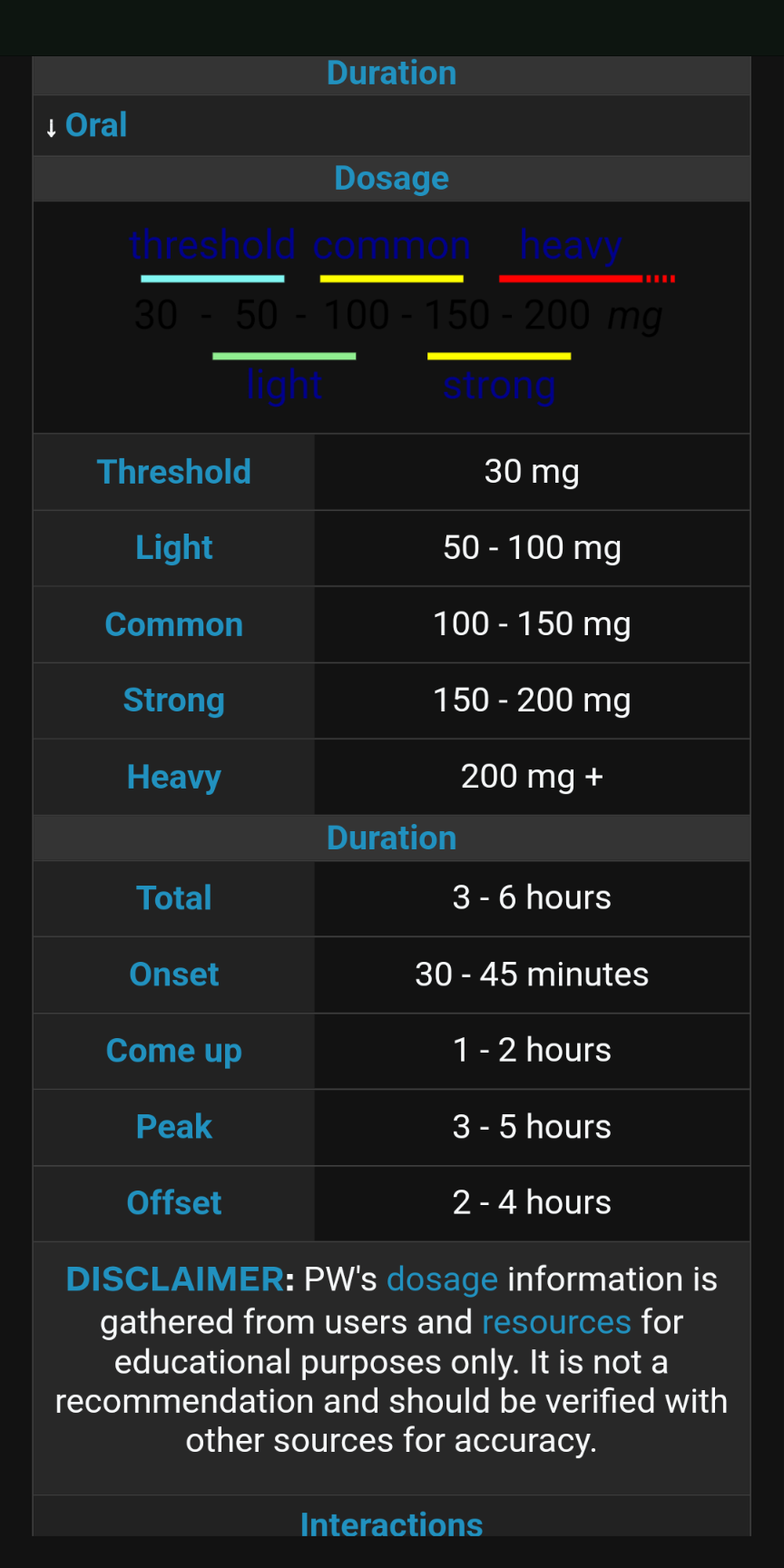Screen dimensions: 784x1568
Task: Open the Dosage heading link
Action: pyautogui.click(x=391, y=178)
